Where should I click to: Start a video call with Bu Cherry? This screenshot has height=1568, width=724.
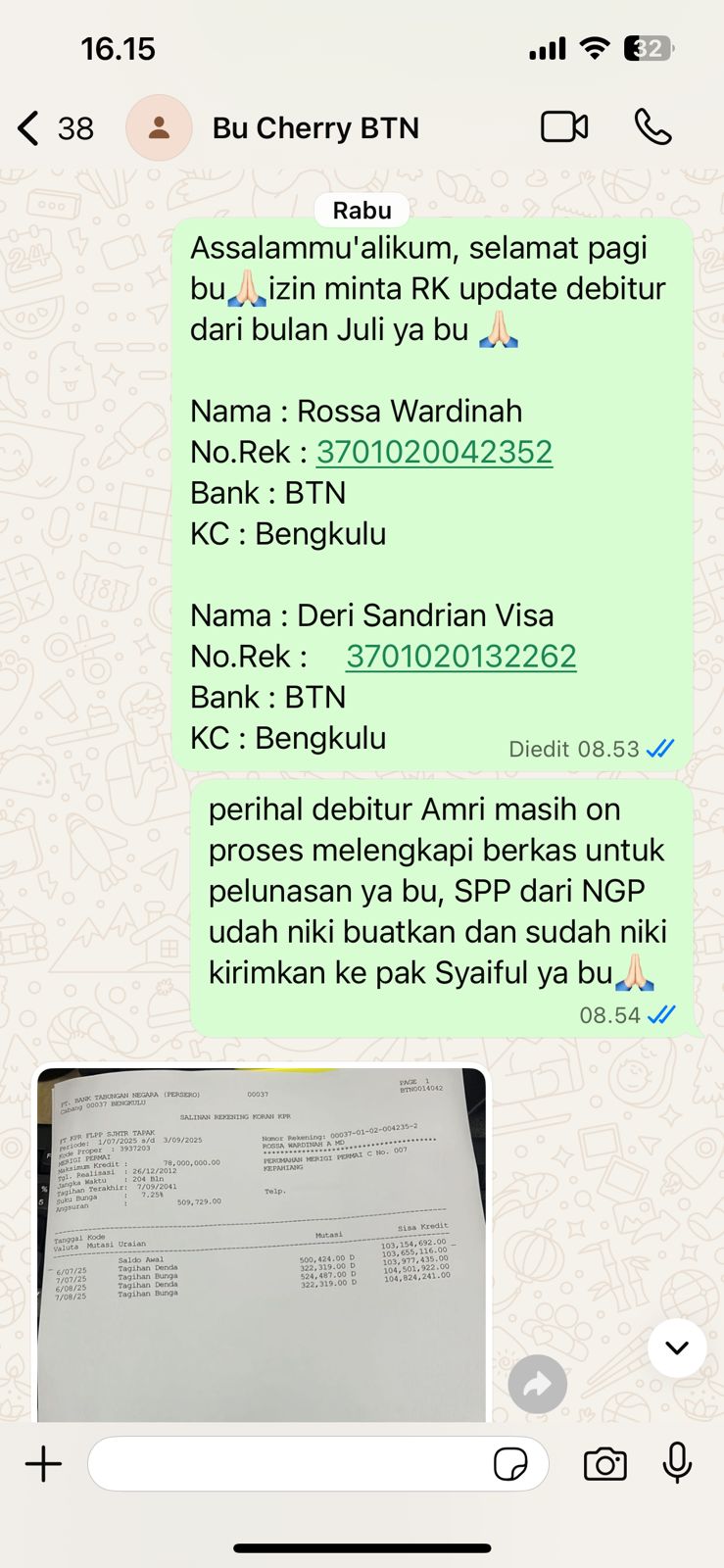[x=564, y=127]
